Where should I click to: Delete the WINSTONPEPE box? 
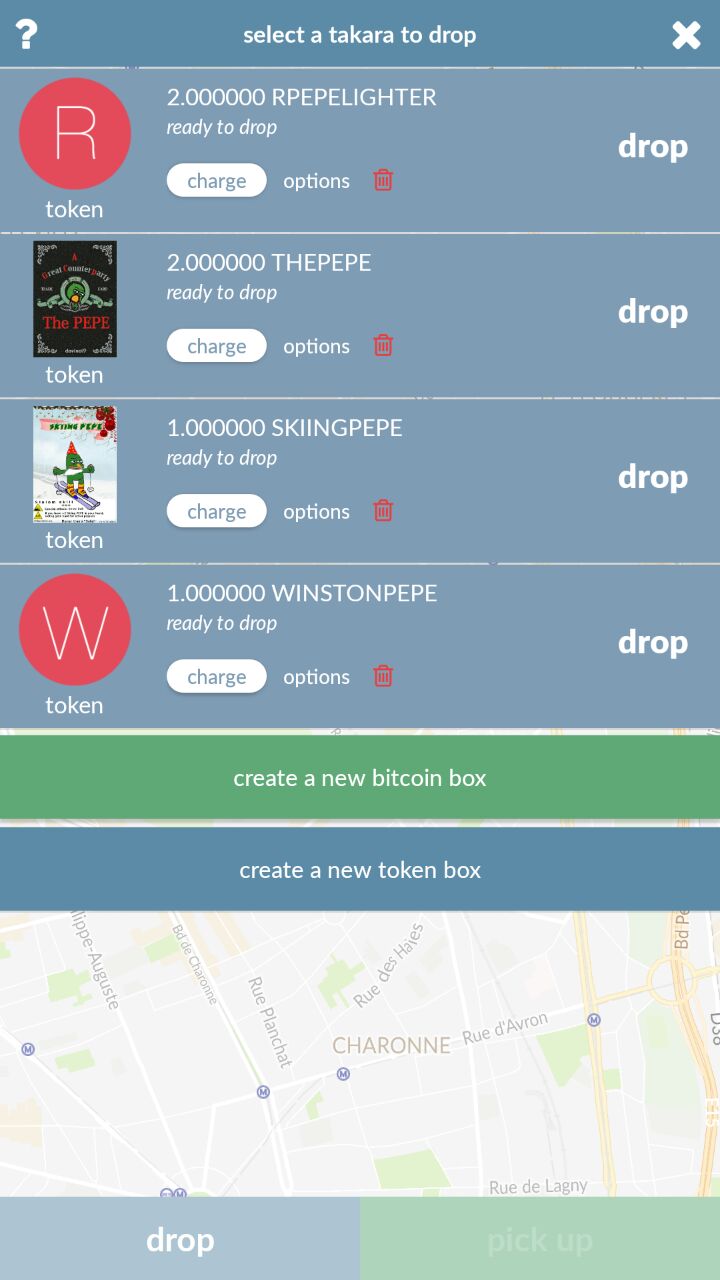point(383,675)
